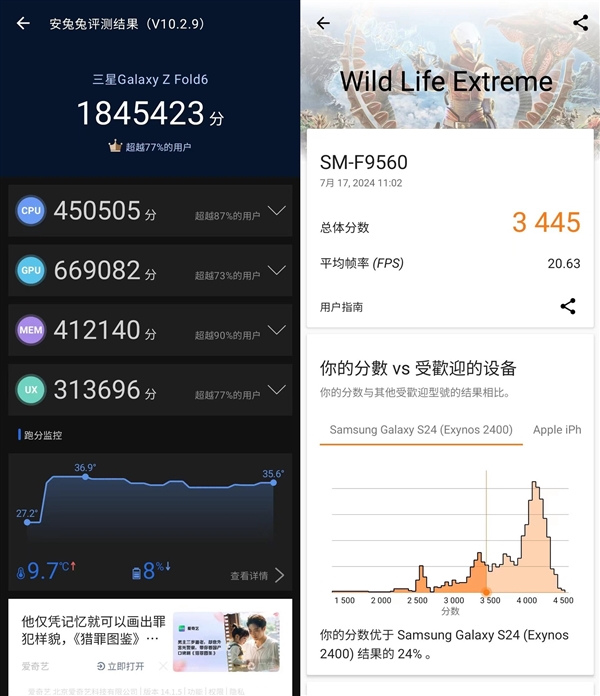Viewport: 600px width, 696px height.
Task: Tap the share icon beside 用户指南
Action: coord(568,306)
